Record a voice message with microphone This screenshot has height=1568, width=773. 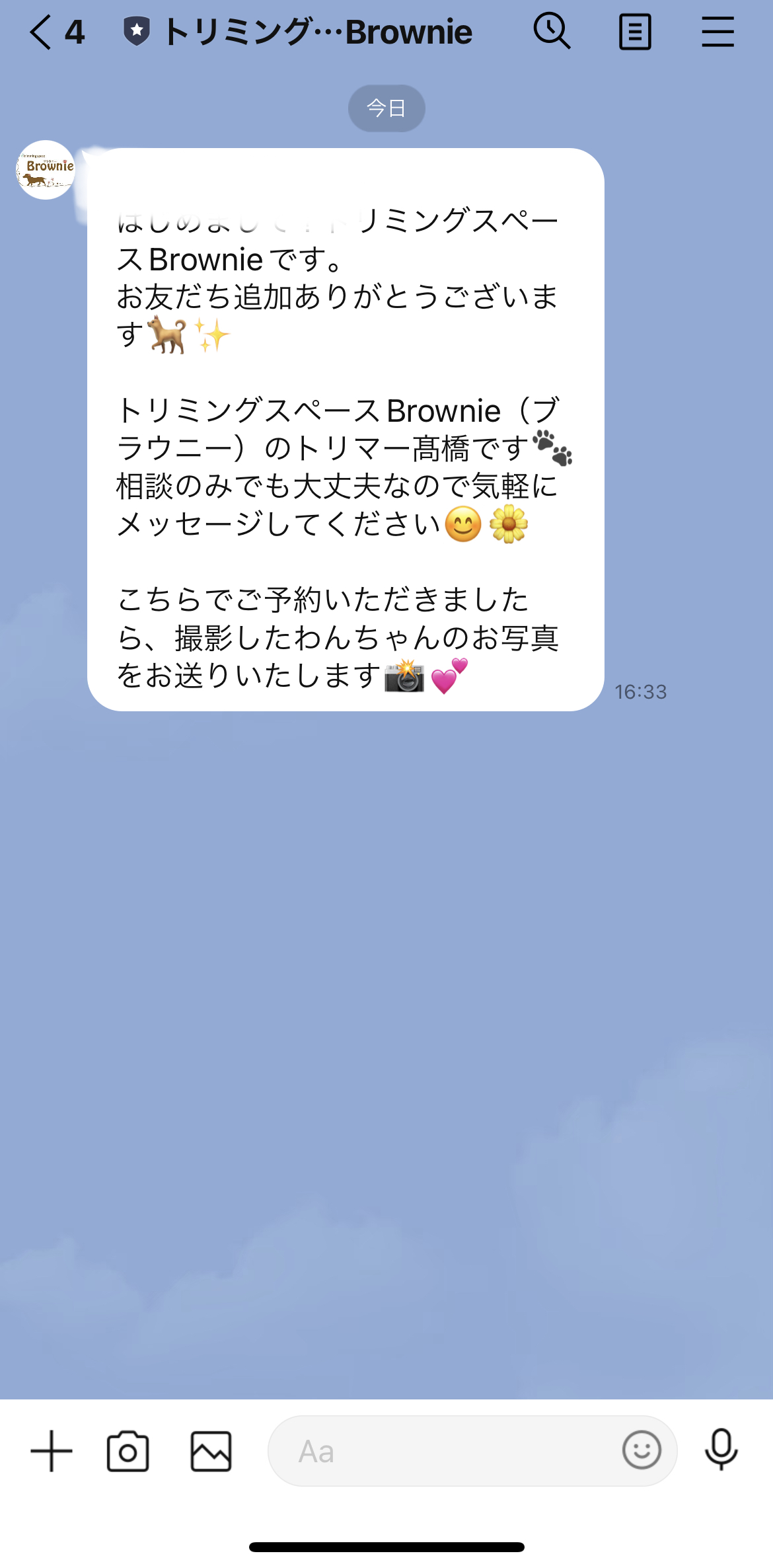click(721, 1450)
